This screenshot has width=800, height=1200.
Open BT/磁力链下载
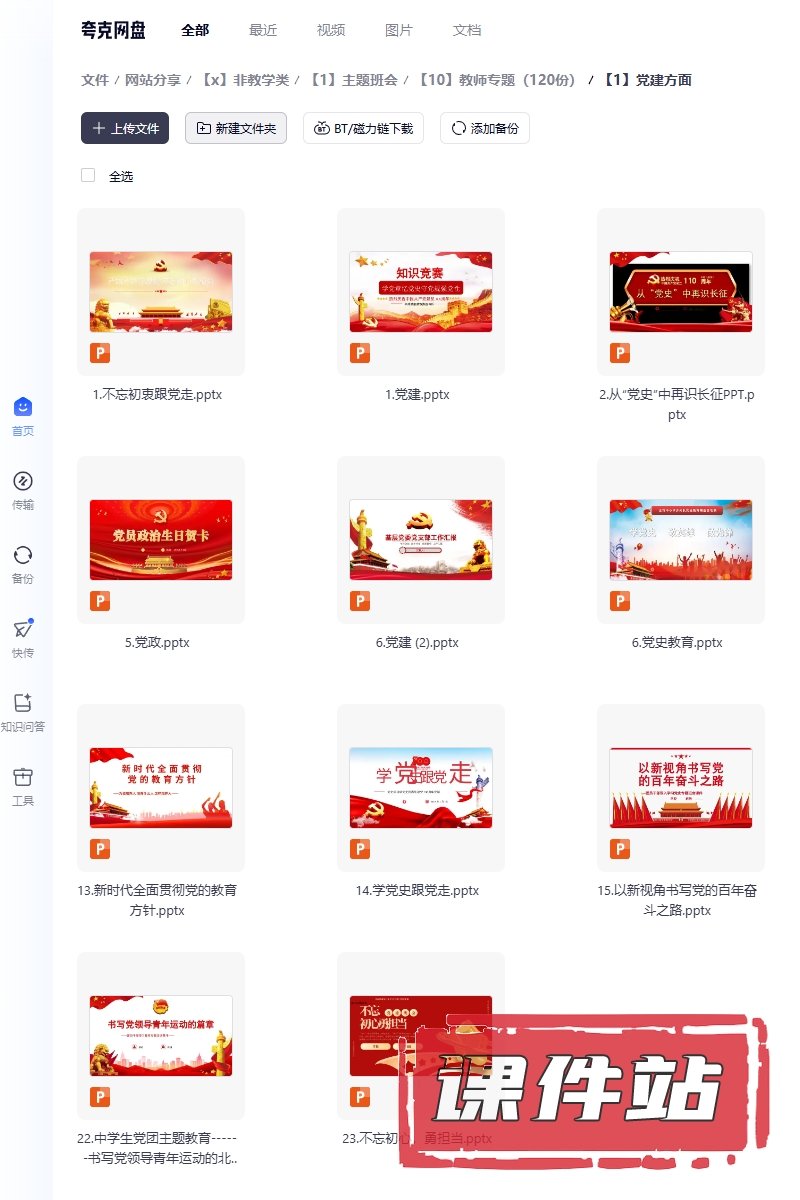(x=363, y=128)
